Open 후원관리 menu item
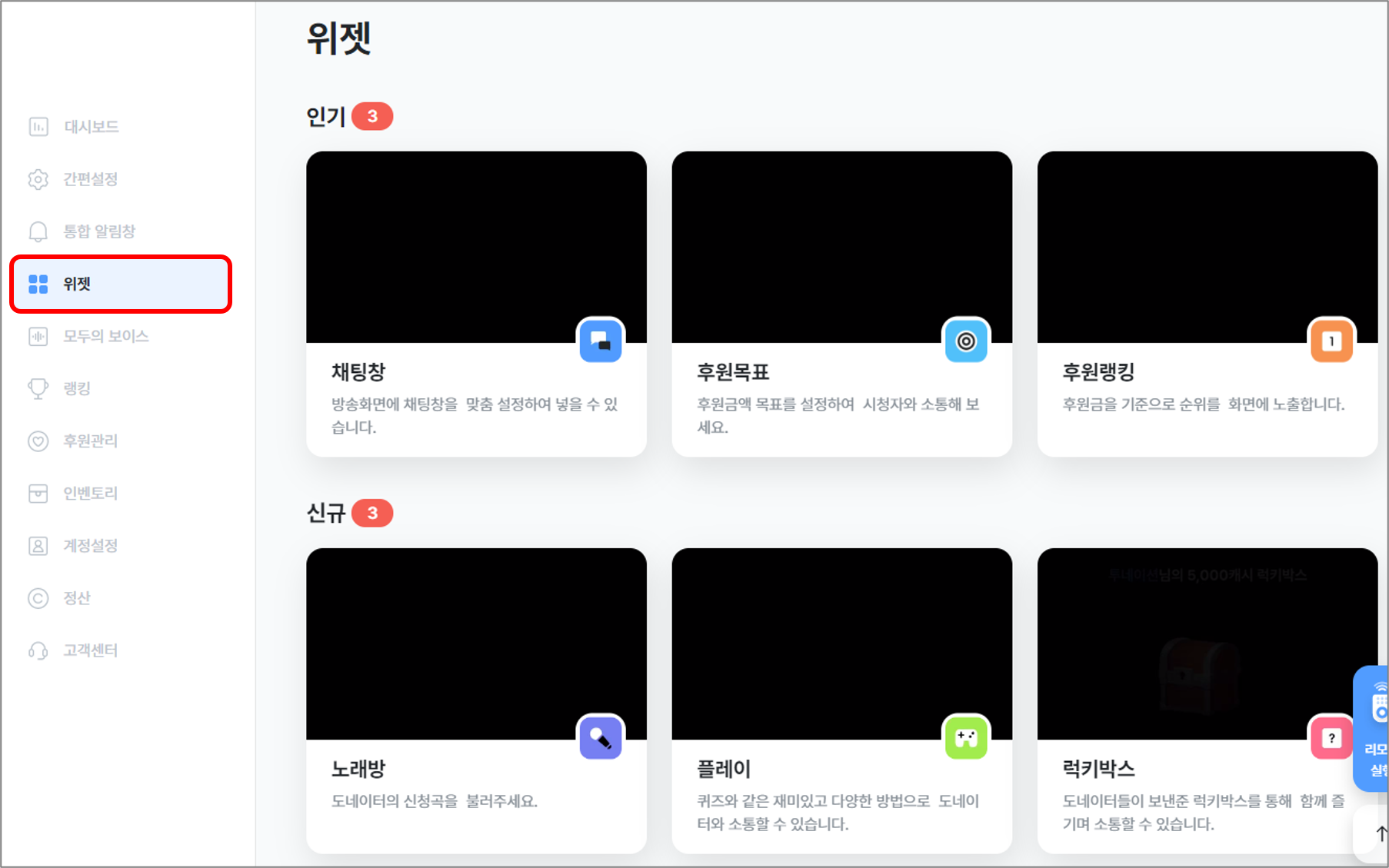1389x868 pixels. [x=90, y=441]
